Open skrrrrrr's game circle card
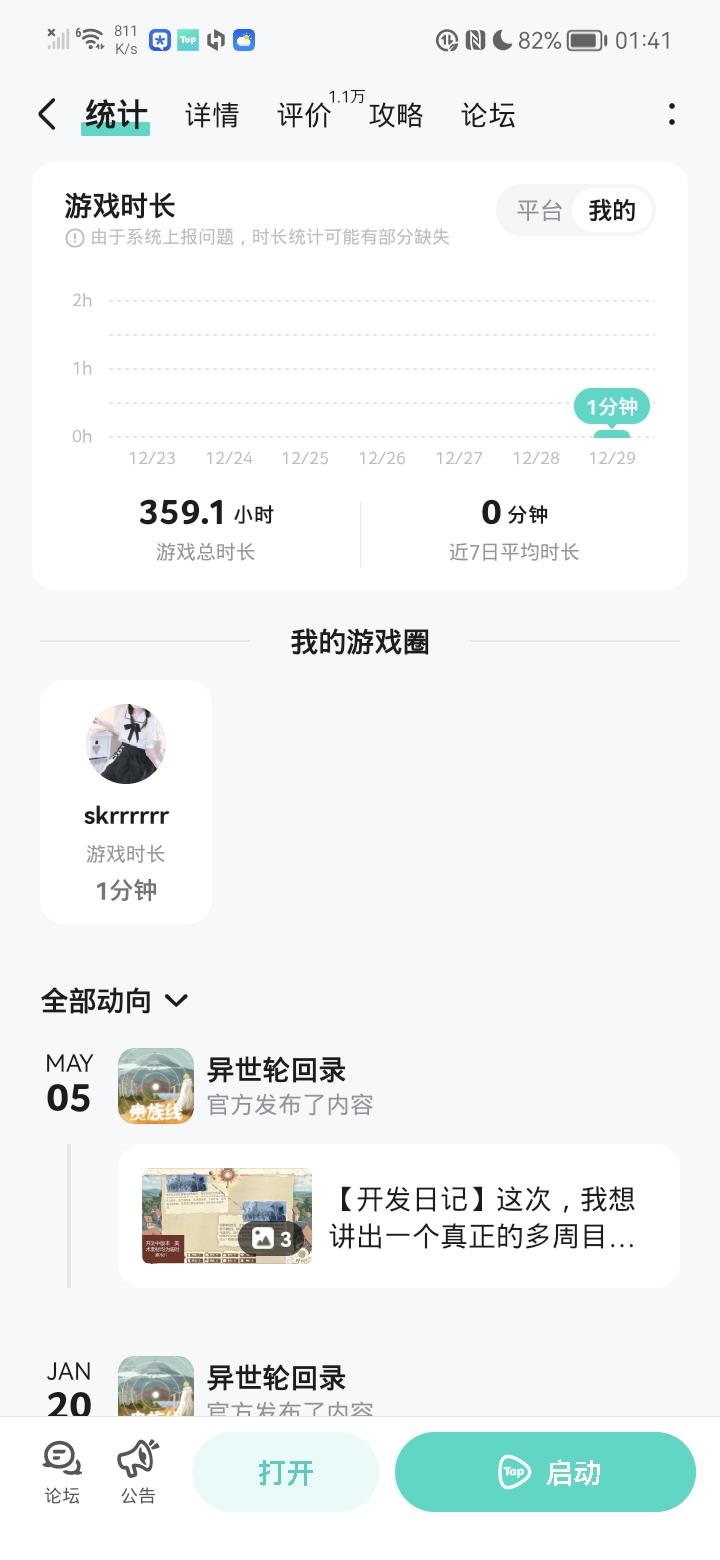 [126, 801]
